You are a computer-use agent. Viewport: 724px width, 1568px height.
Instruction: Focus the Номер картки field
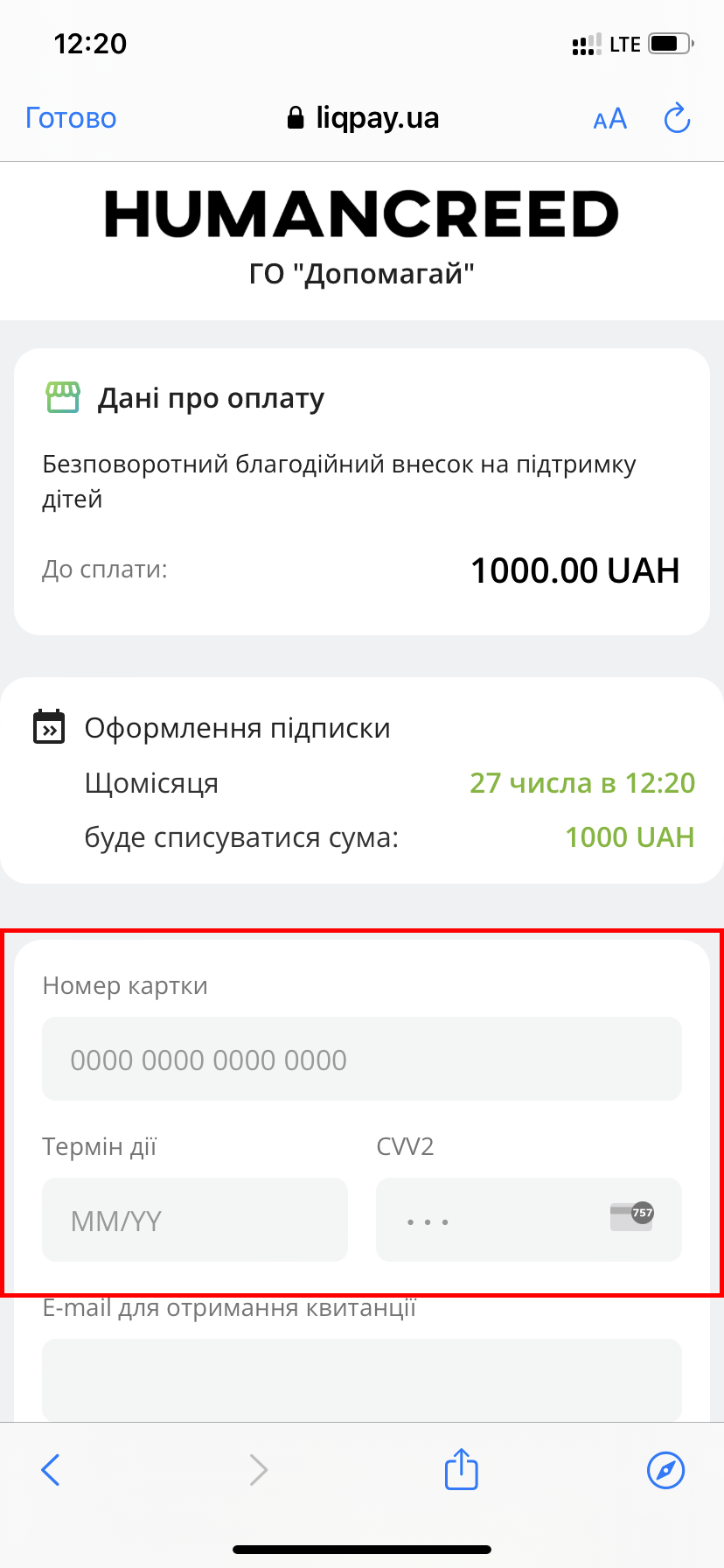(361, 1059)
